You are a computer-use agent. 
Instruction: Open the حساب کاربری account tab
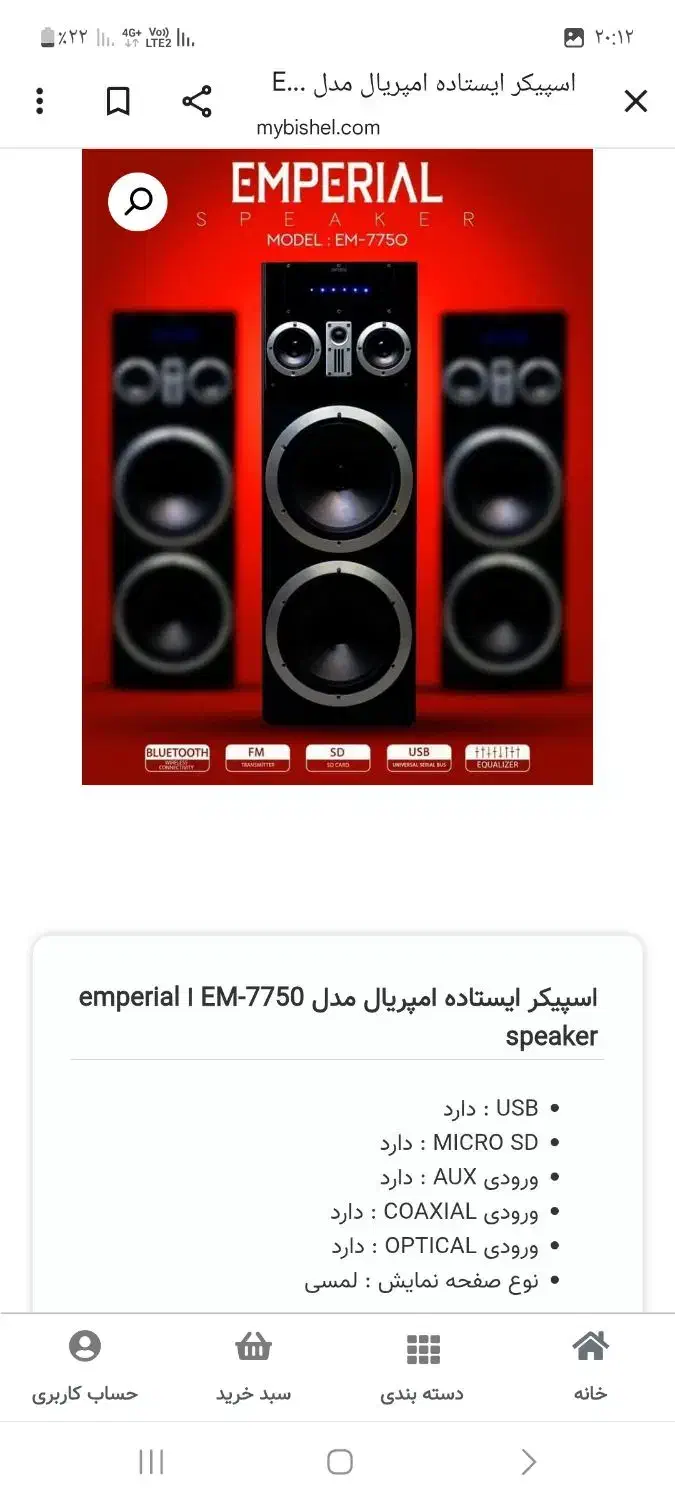click(x=85, y=1366)
